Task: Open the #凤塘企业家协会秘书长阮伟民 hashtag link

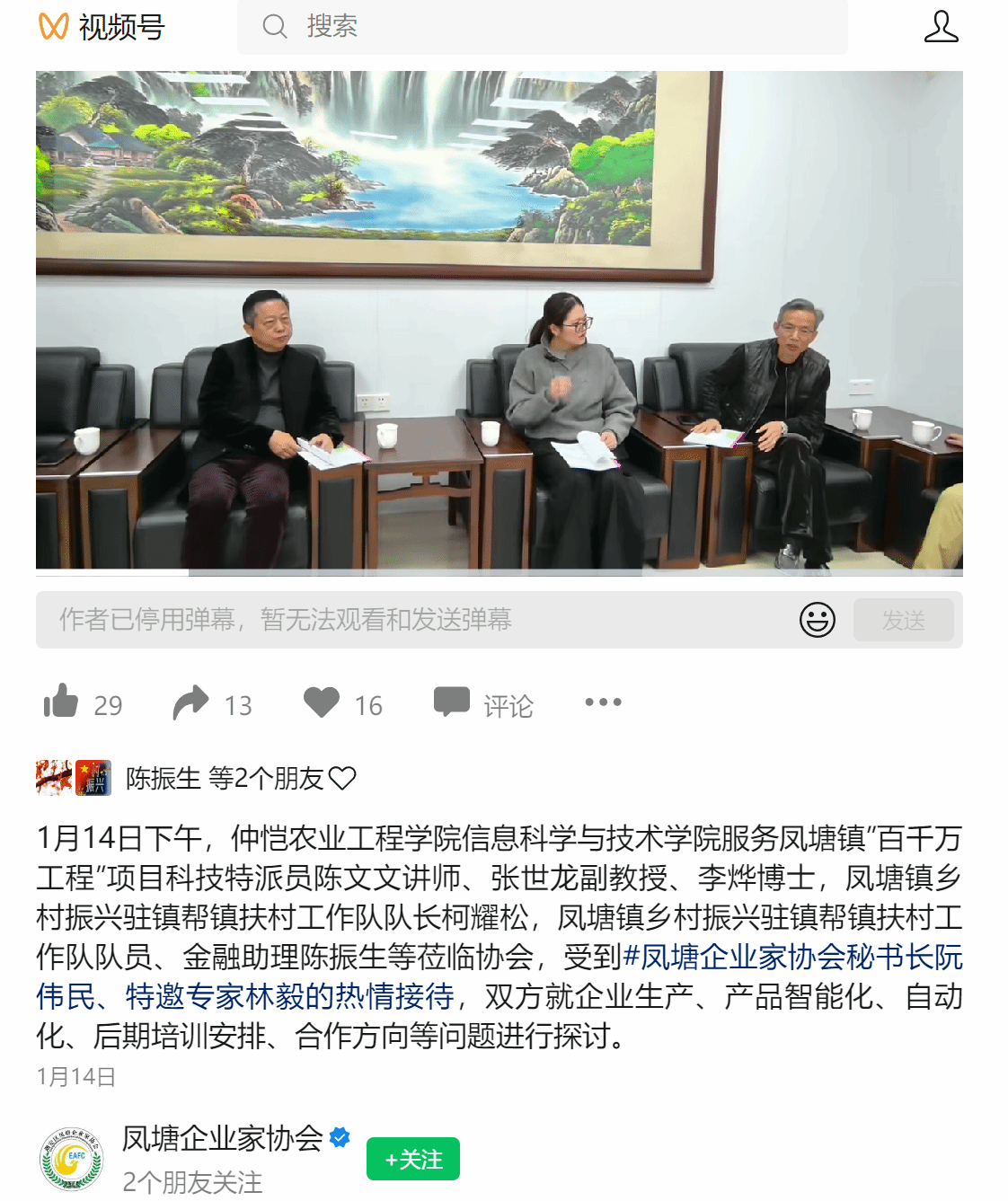Action: pyautogui.click(x=792, y=958)
